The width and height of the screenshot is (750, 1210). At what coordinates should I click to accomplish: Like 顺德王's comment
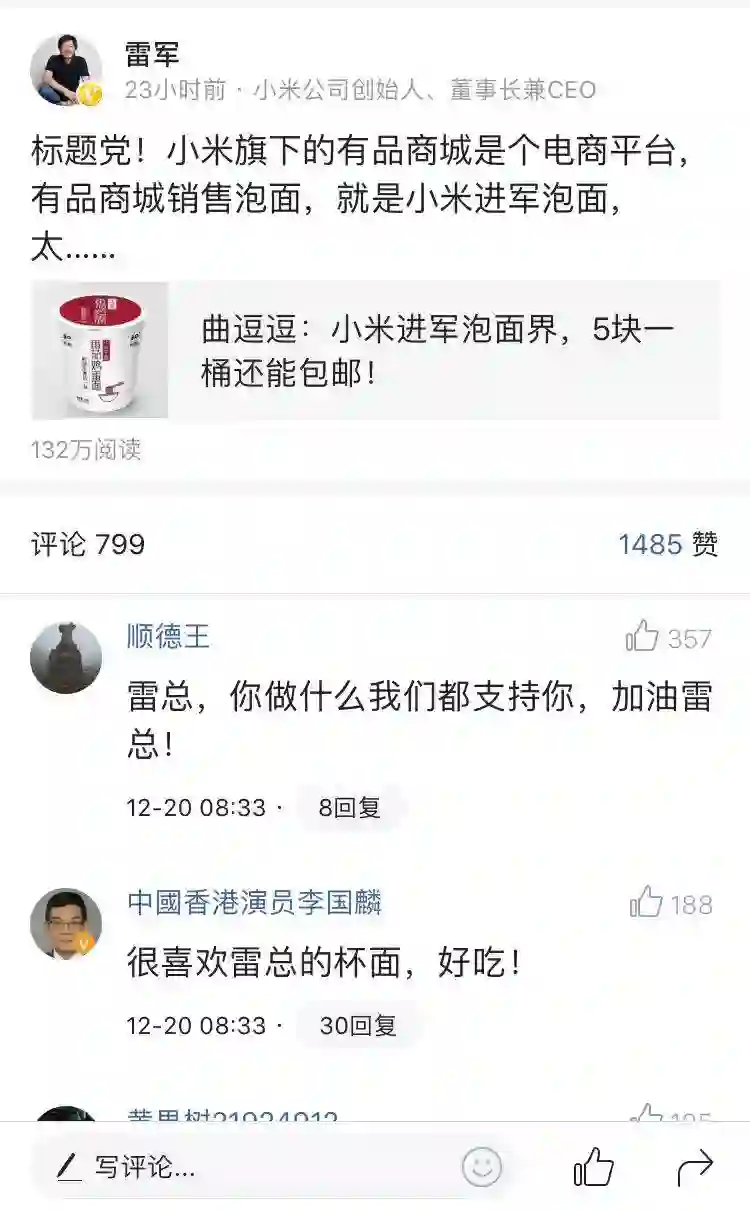(645, 637)
